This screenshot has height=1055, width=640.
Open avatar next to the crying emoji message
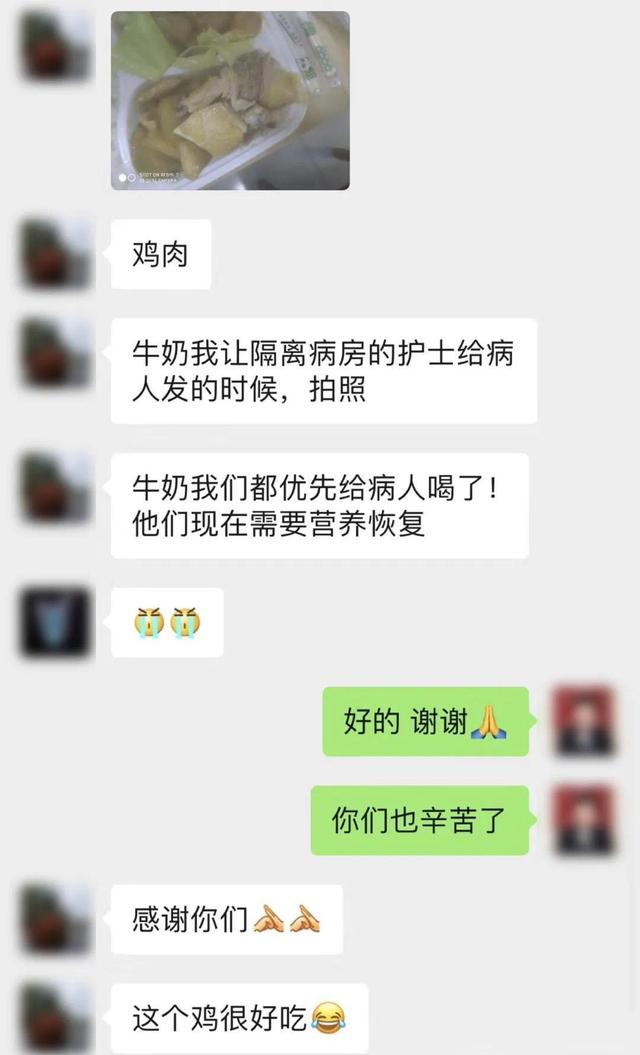click(x=56, y=622)
